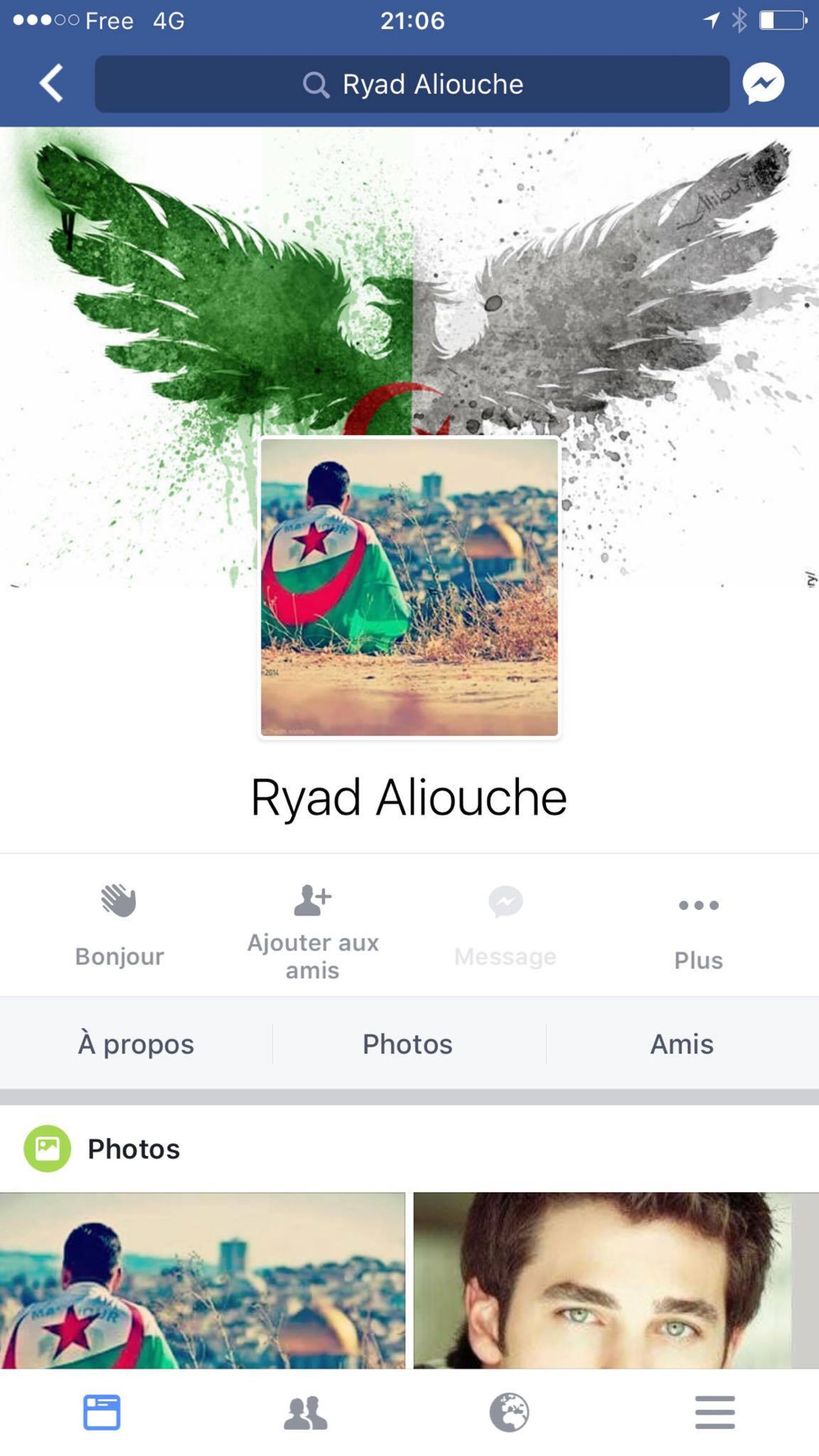Open the close-up face photo
Image resolution: width=819 pixels, height=1456 pixels.
click(x=615, y=1280)
